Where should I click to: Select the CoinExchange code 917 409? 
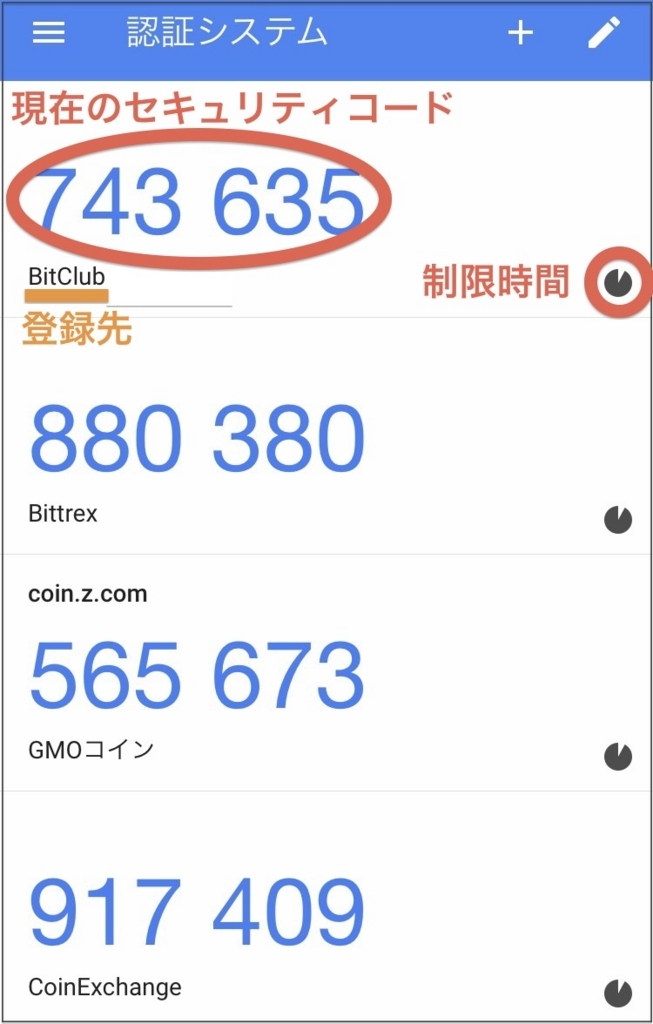coord(197,914)
